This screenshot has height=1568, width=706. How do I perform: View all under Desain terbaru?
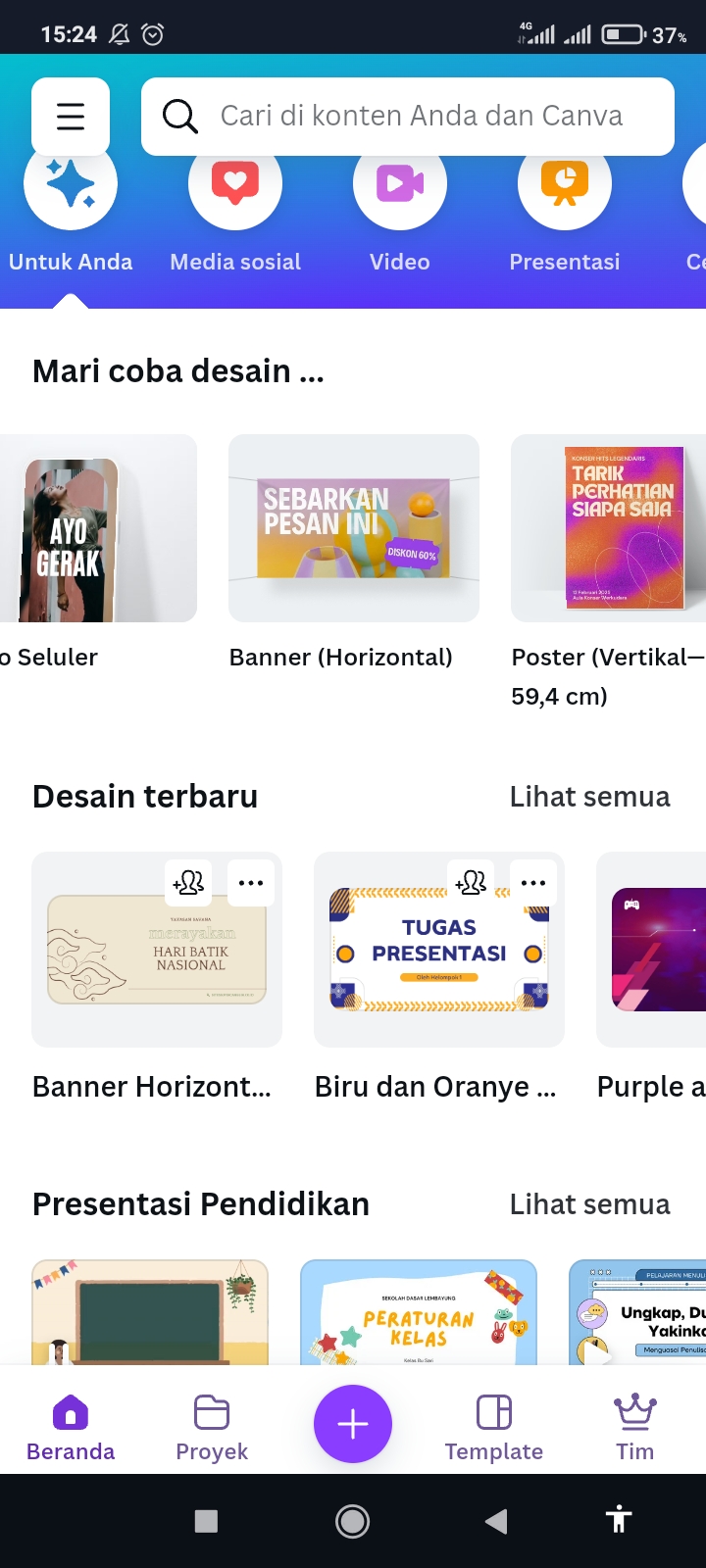coord(589,797)
